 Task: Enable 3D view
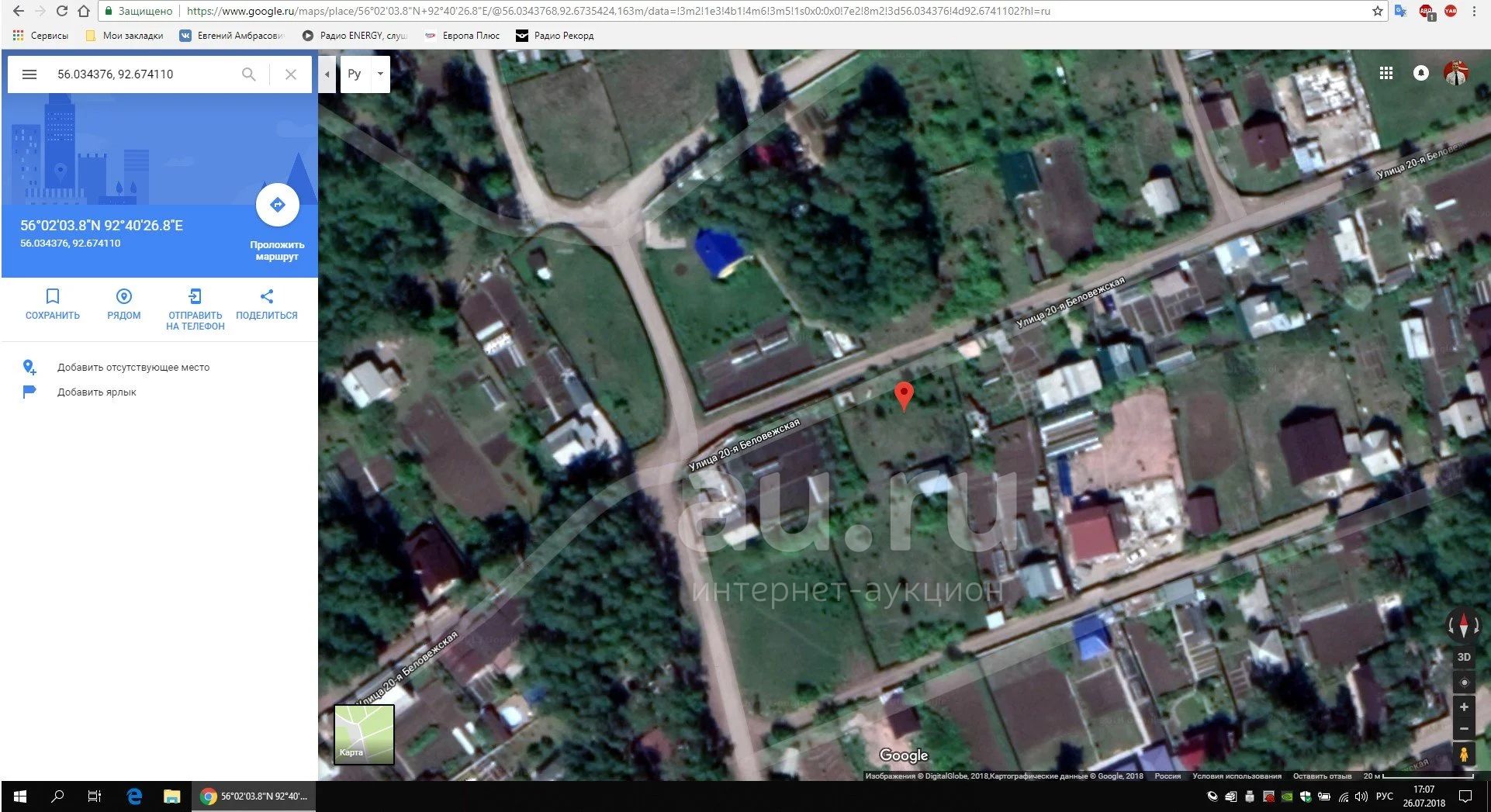[x=1464, y=657]
